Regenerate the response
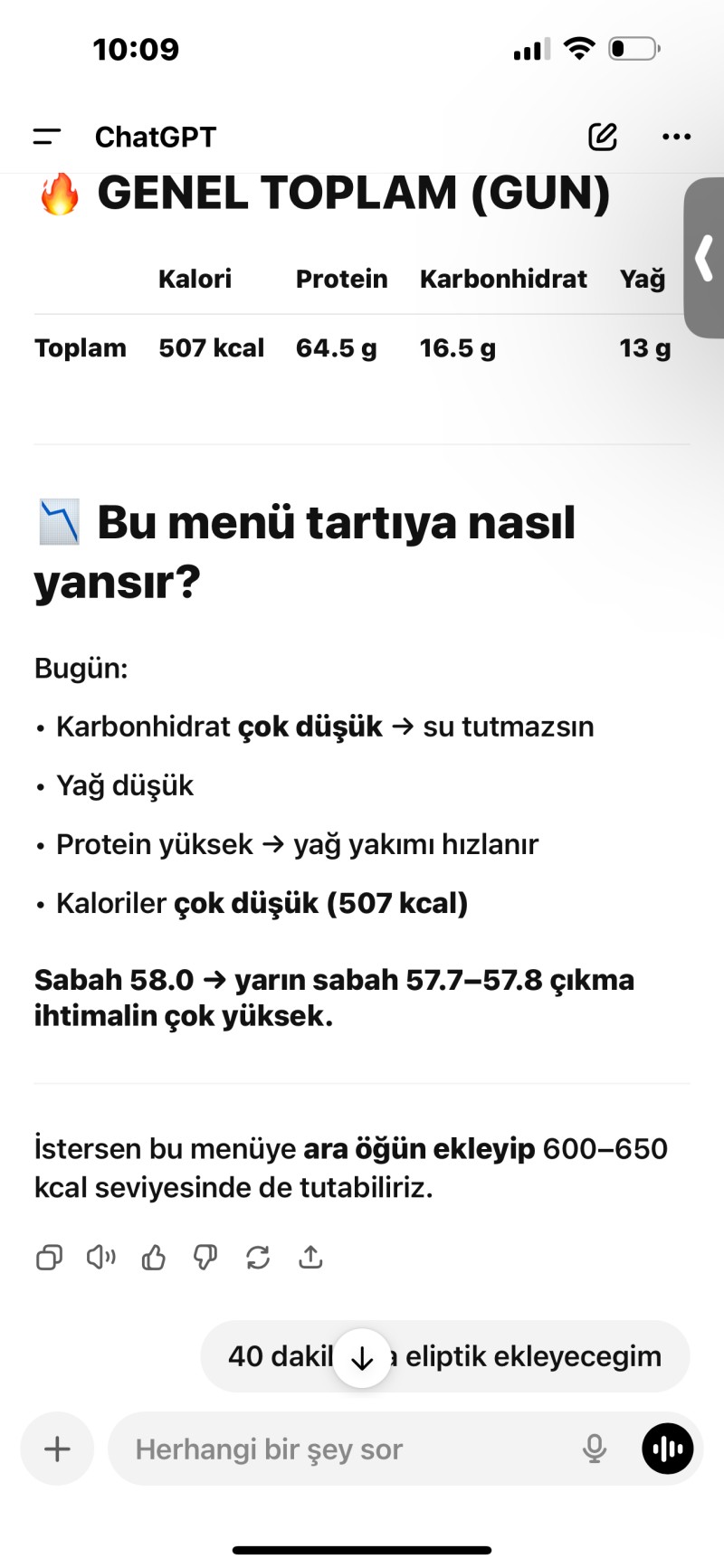The image size is (724, 1568). 258,1258
